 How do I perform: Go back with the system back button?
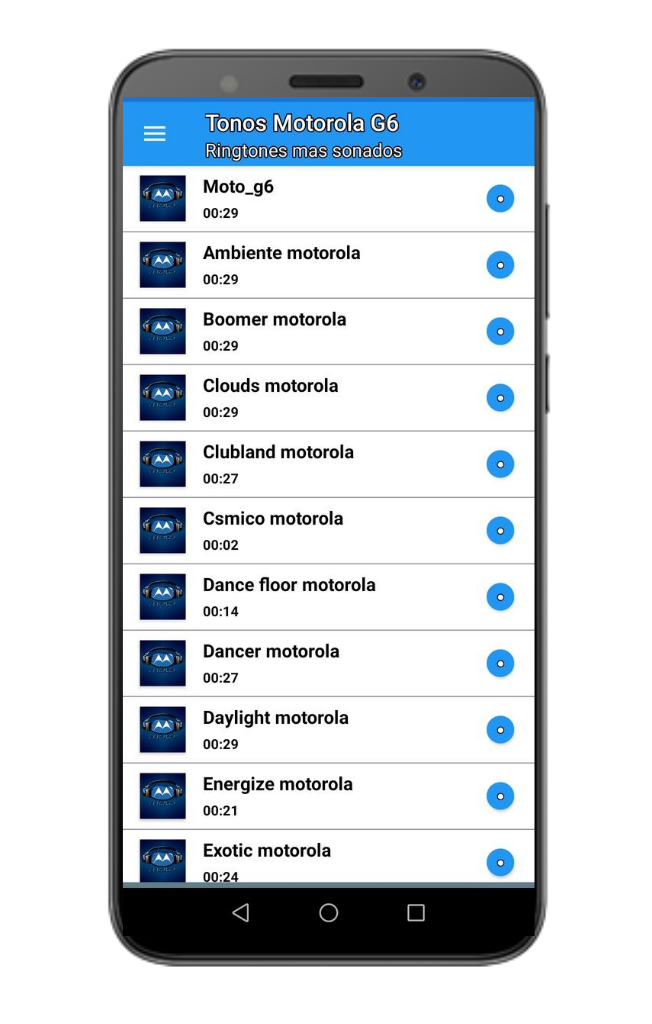(240, 913)
